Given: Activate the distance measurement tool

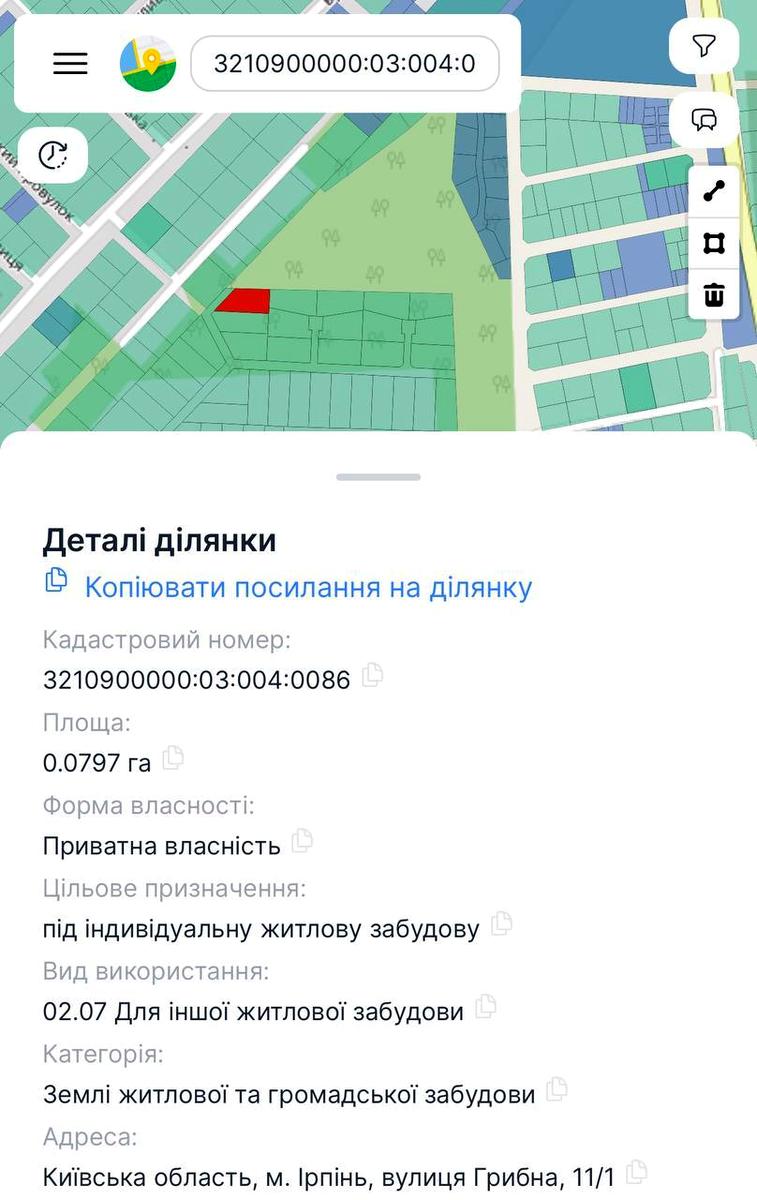Looking at the screenshot, I should [x=712, y=192].
